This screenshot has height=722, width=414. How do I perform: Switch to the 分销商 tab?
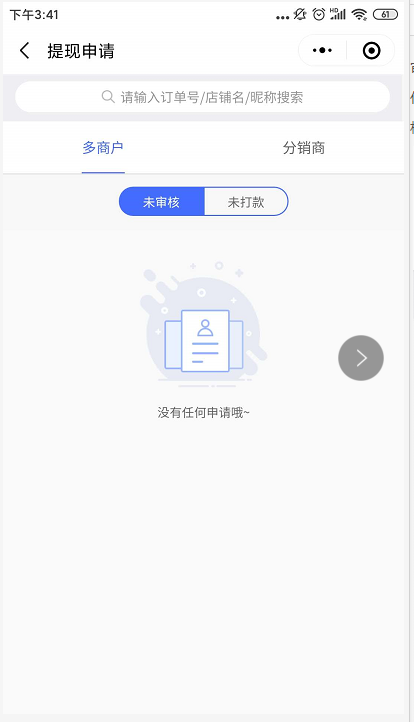tap(303, 148)
